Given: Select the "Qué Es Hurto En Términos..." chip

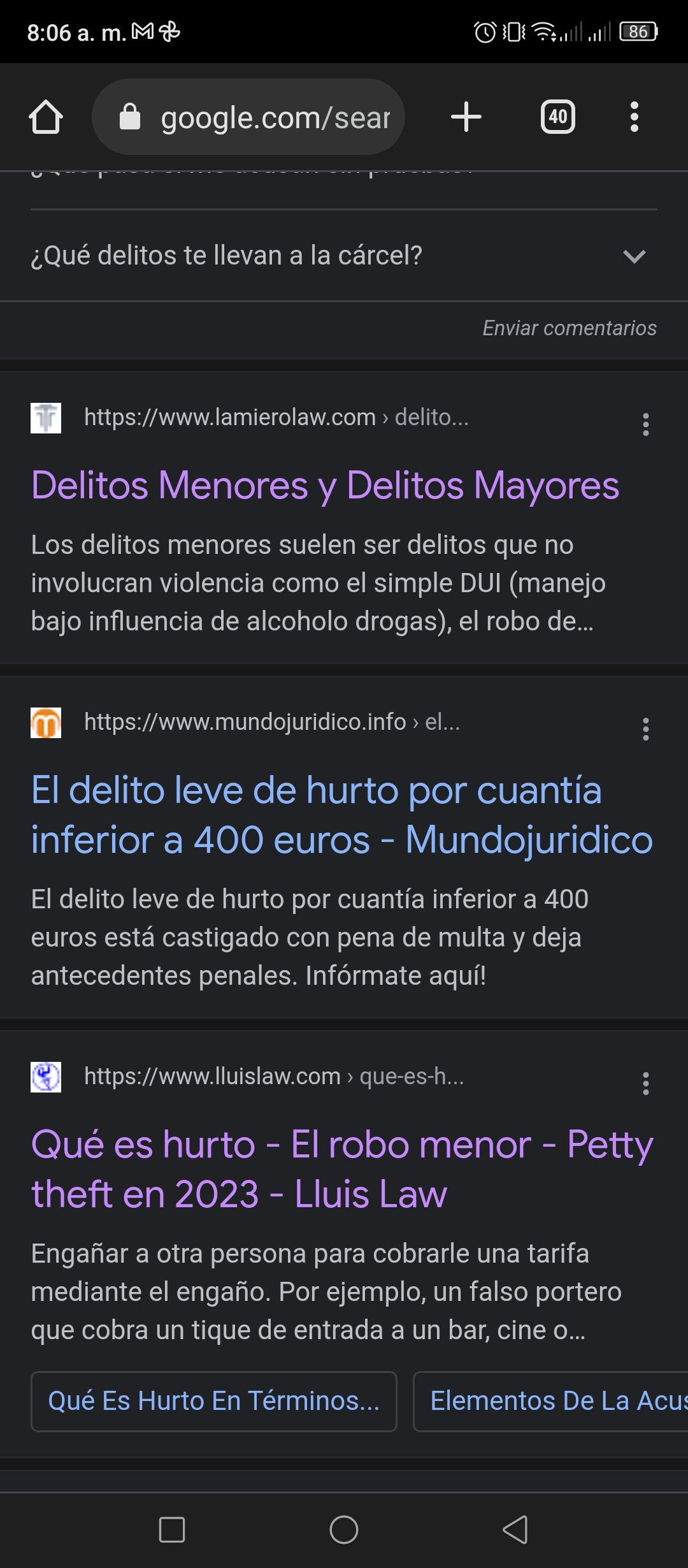Looking at the screenshot, I should tap(214, 1402).
